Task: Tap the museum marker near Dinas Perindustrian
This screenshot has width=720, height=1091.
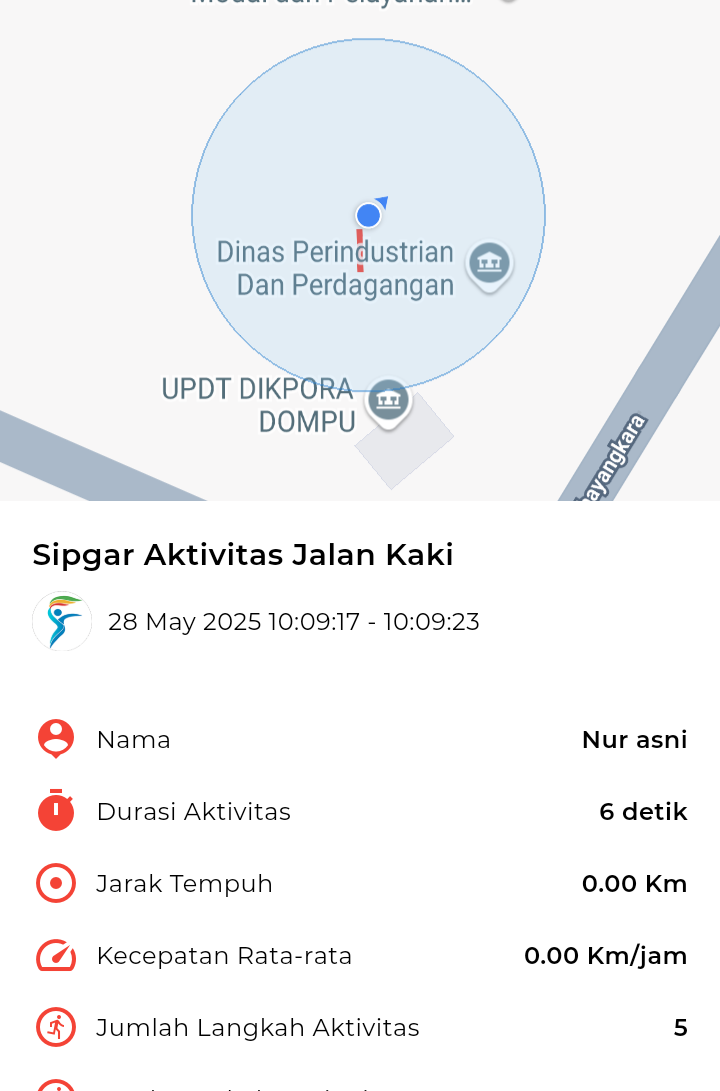Action: [489, 263]
